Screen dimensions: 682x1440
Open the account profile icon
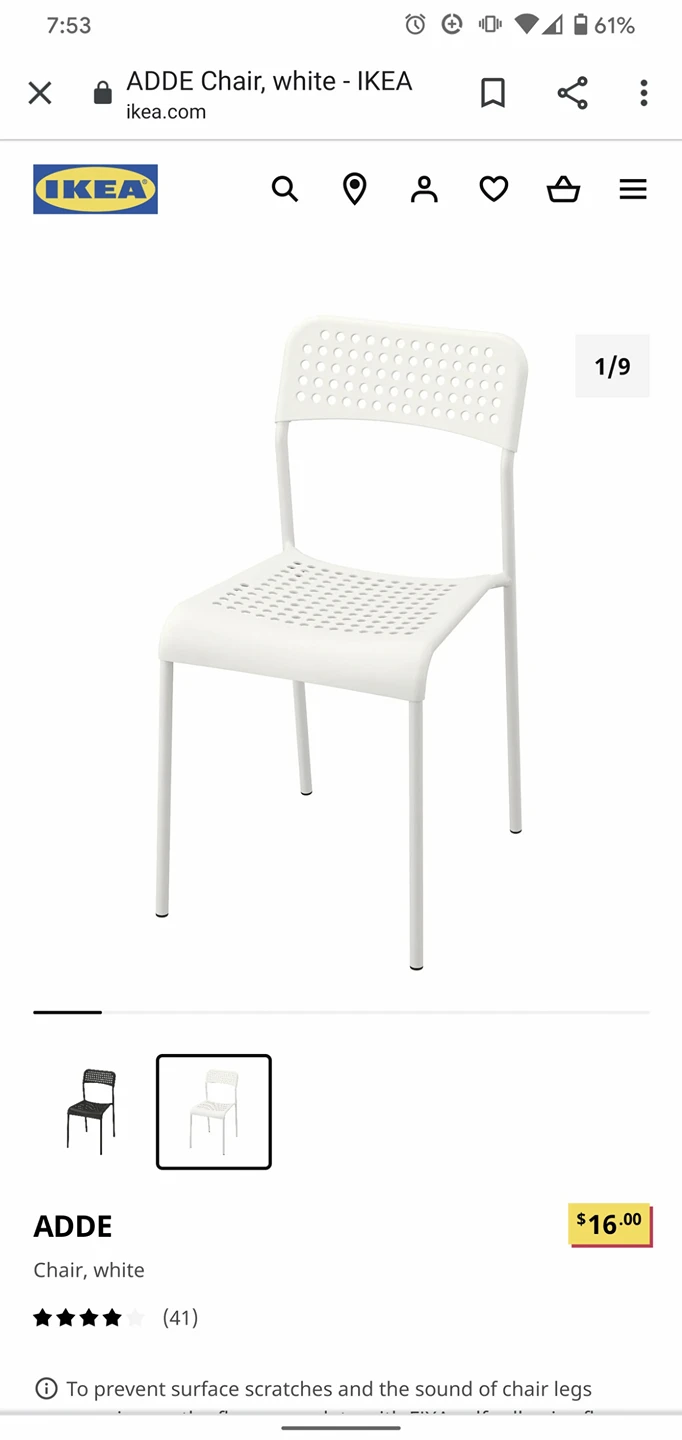(x=424, y=189)
